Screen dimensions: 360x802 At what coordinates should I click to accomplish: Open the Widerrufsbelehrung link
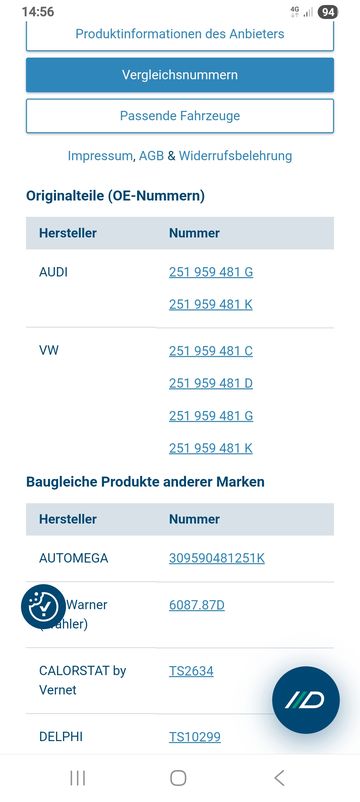point(235,155)
